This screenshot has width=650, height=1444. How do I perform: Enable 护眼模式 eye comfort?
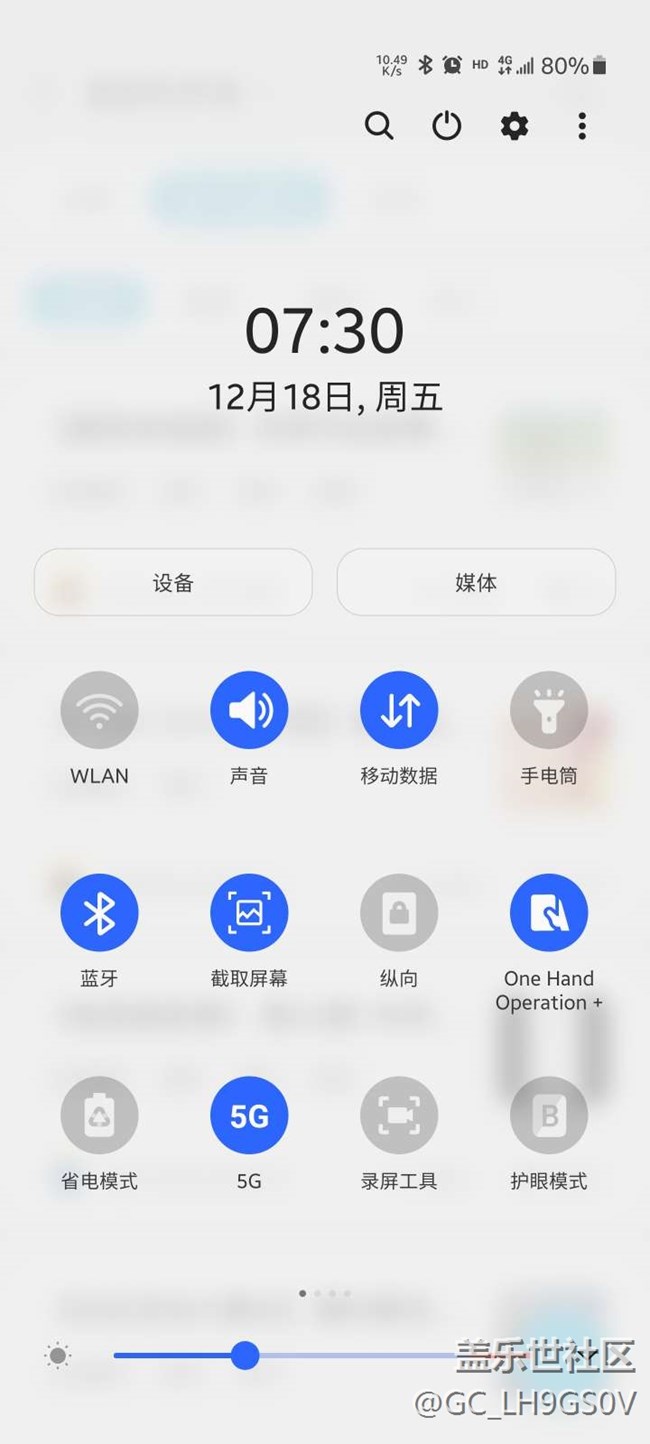pyautogui.click(x=549, y=1116)
